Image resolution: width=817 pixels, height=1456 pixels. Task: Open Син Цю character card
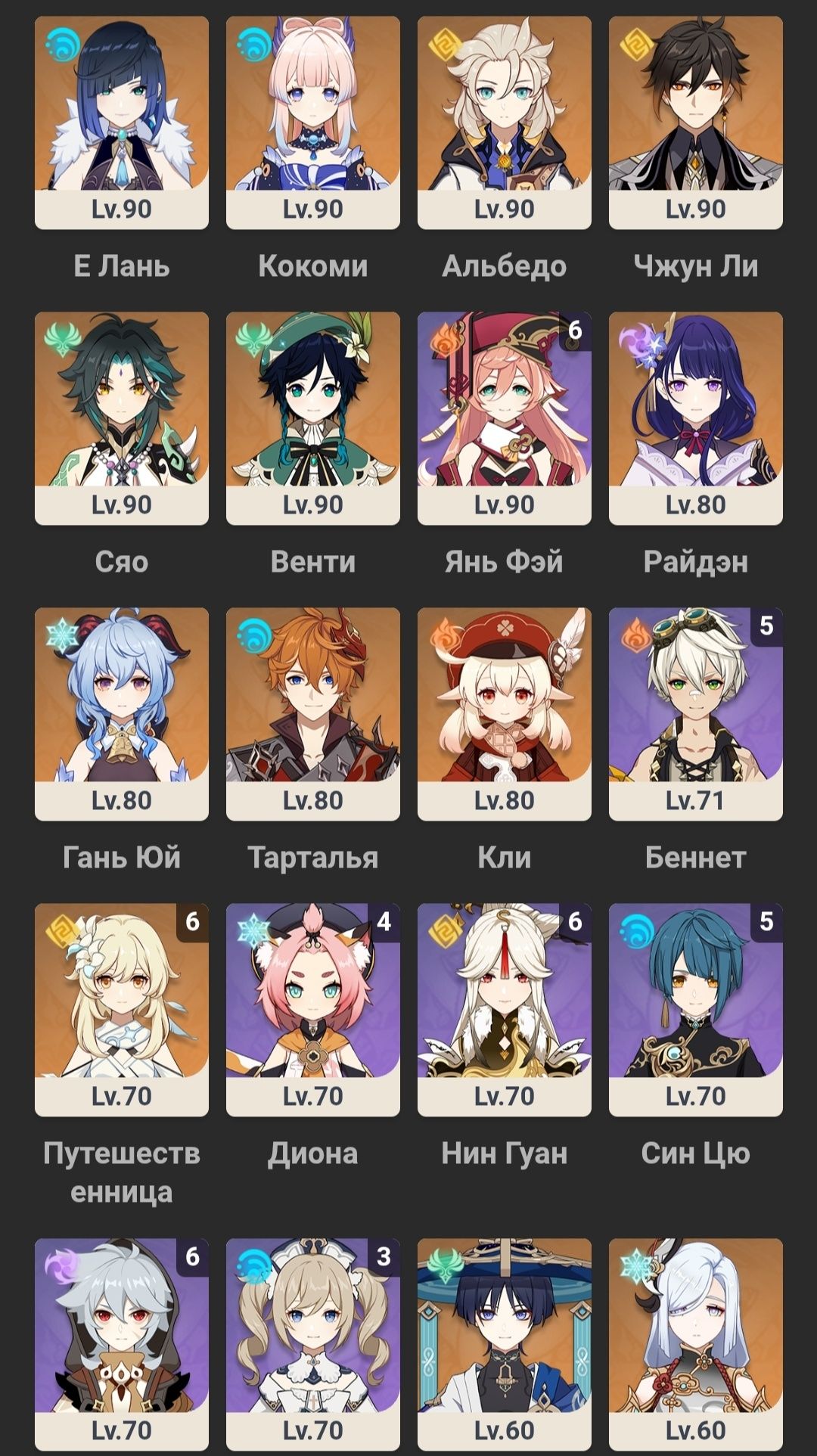pyautogui.click(x=695, y=1008)
